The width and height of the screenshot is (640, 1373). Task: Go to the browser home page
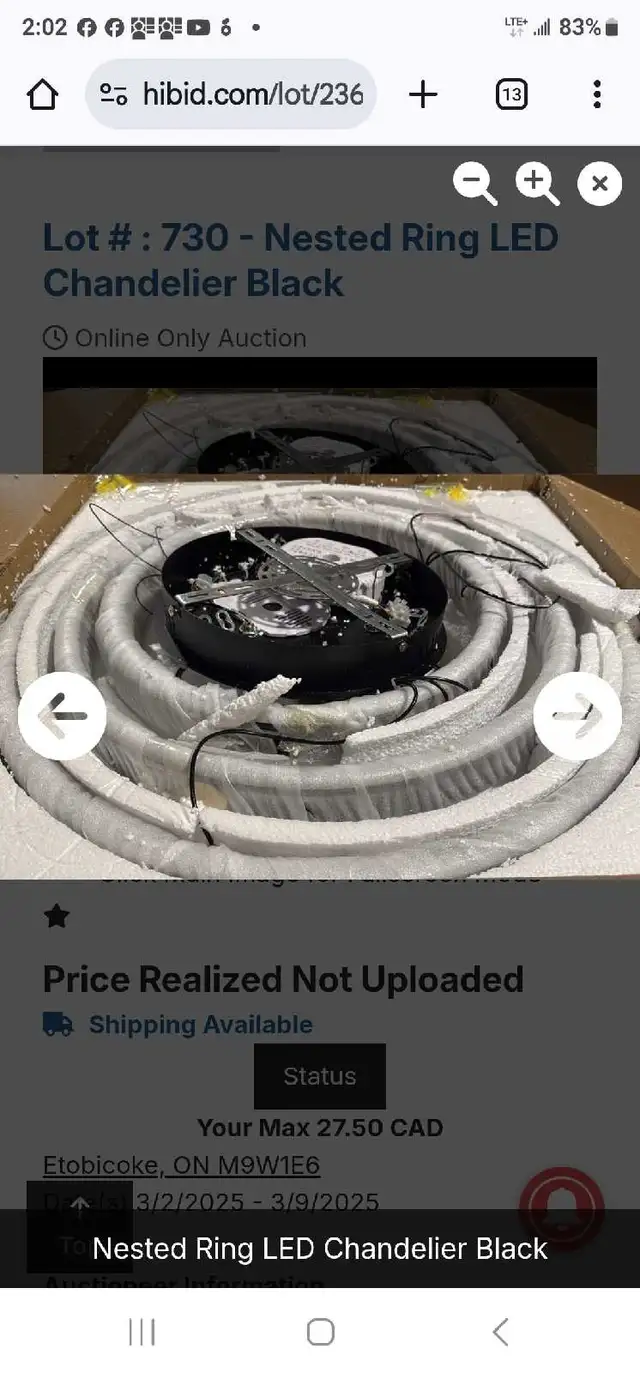tap(42, 95)
